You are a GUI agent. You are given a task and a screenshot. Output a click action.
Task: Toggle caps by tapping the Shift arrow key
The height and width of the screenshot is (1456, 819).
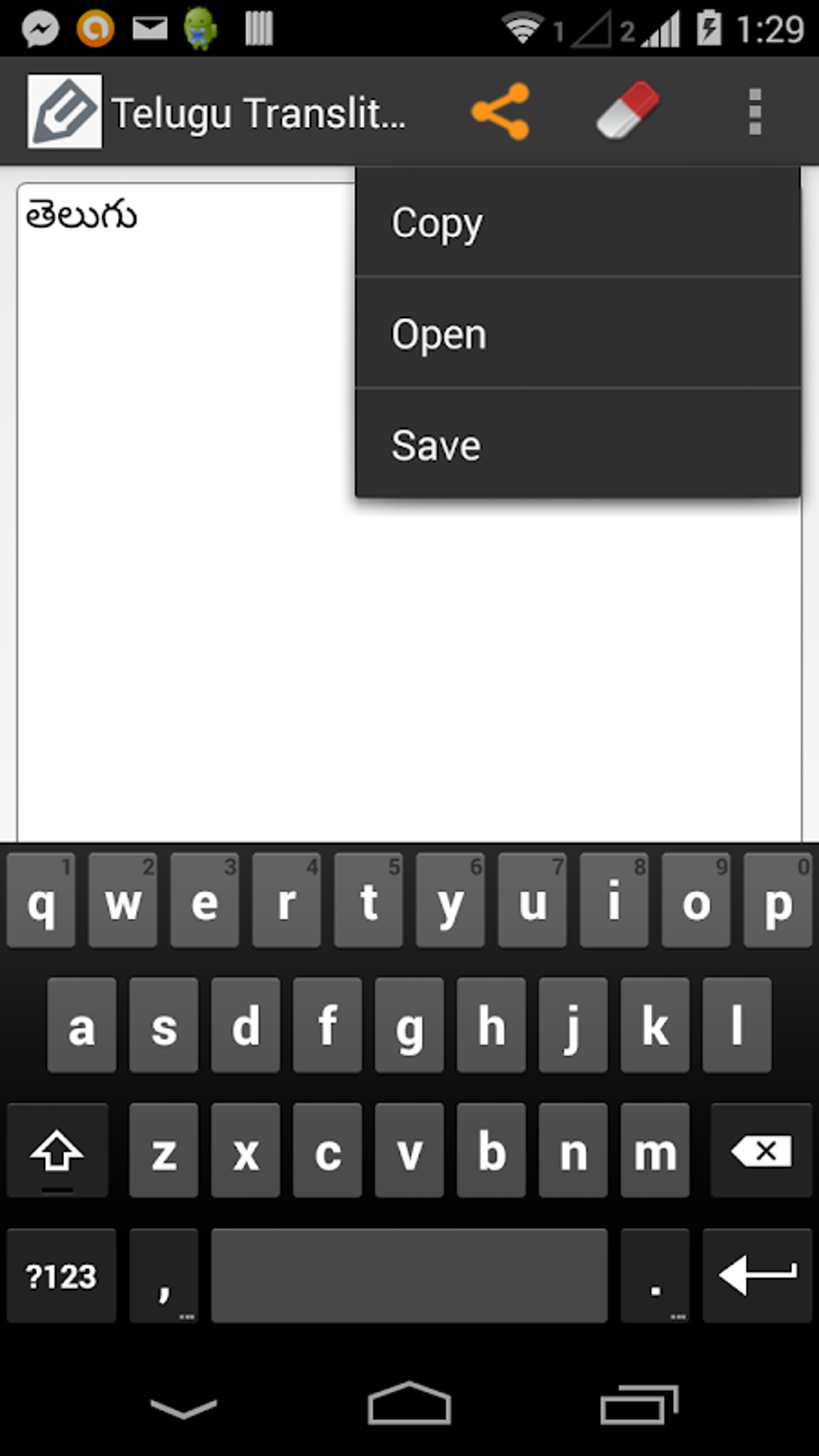56,1151
